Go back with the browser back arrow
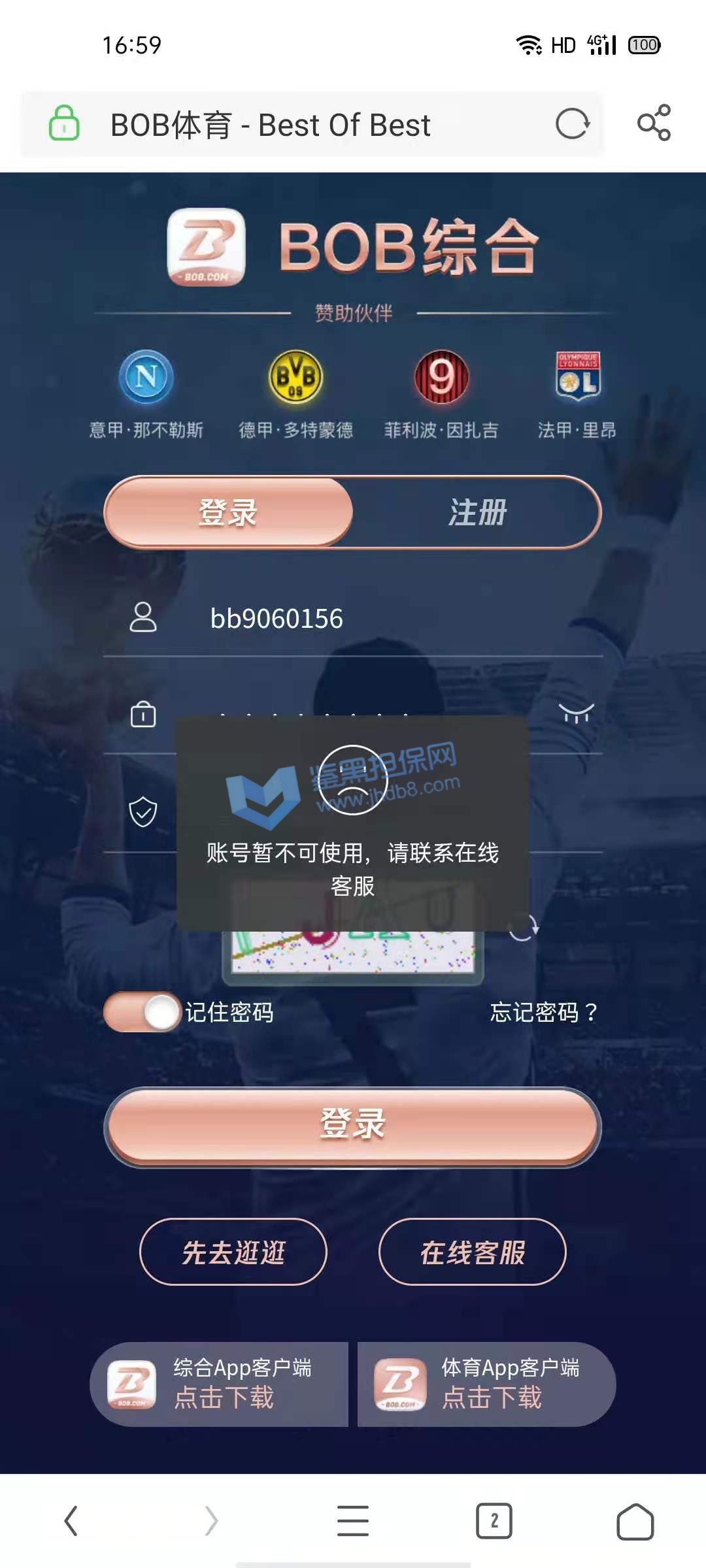Screen dimensions: 706x1568 point(71,1521)
